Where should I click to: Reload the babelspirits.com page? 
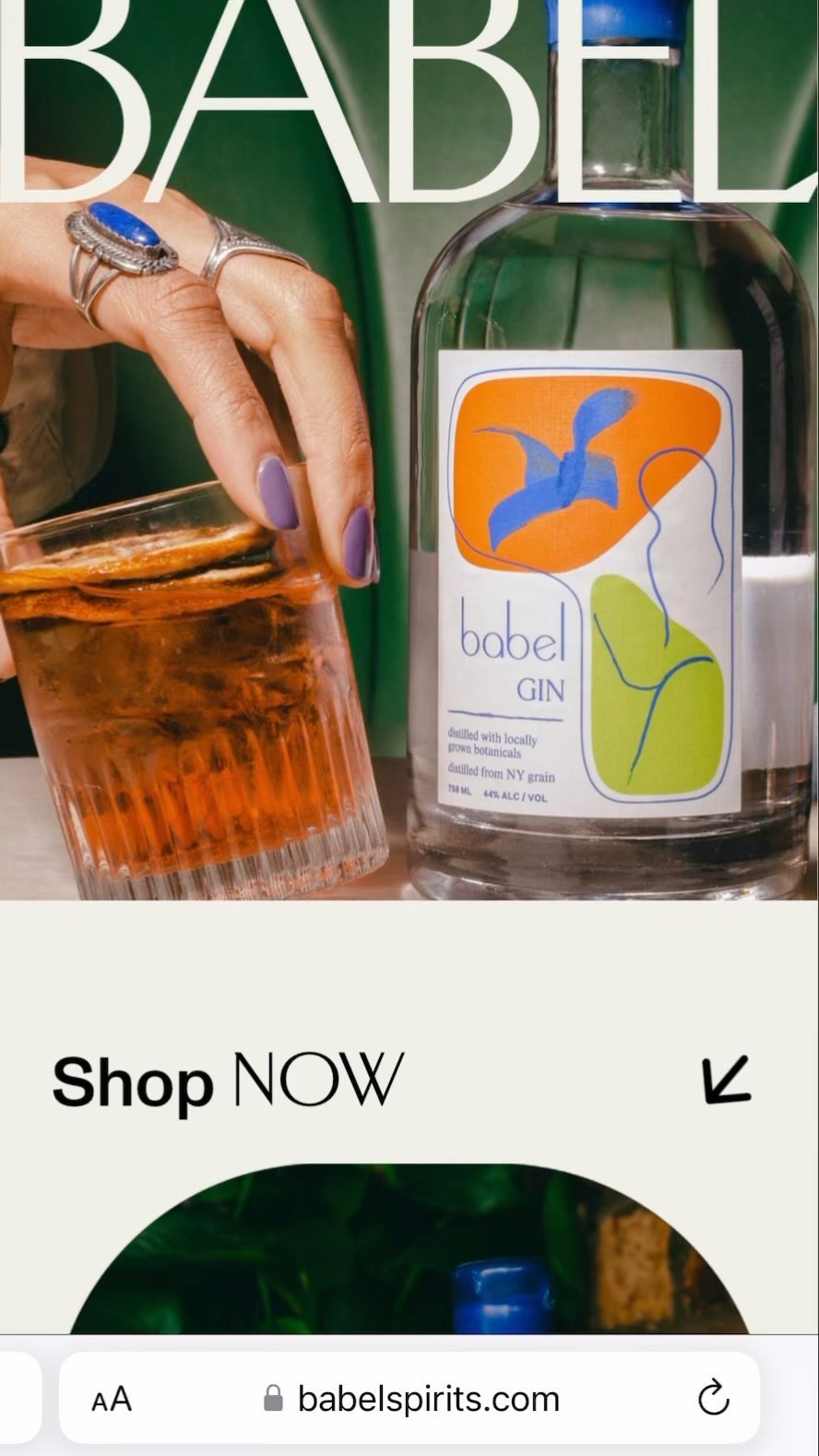click(713, 1399)
